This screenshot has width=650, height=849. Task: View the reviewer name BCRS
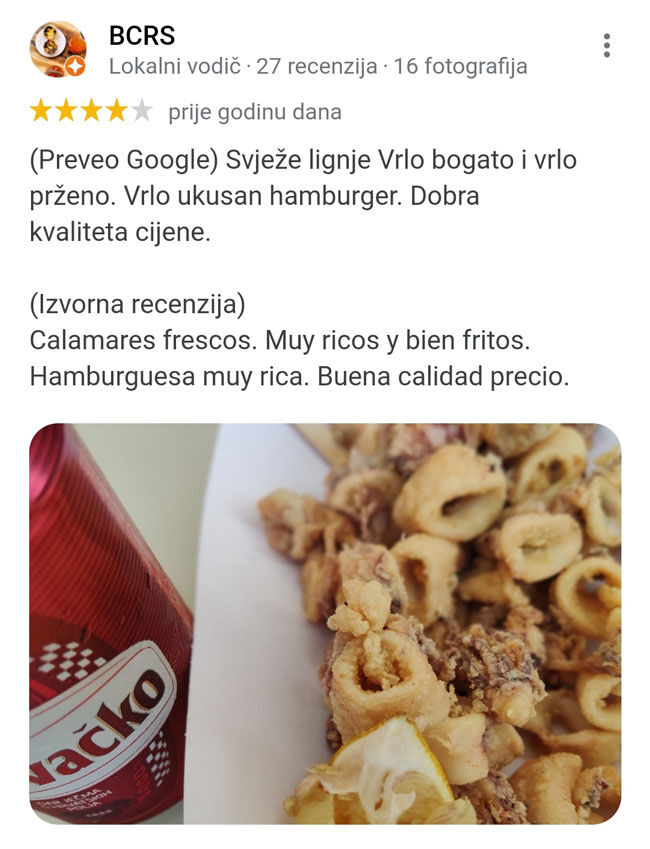pos(142,36)
